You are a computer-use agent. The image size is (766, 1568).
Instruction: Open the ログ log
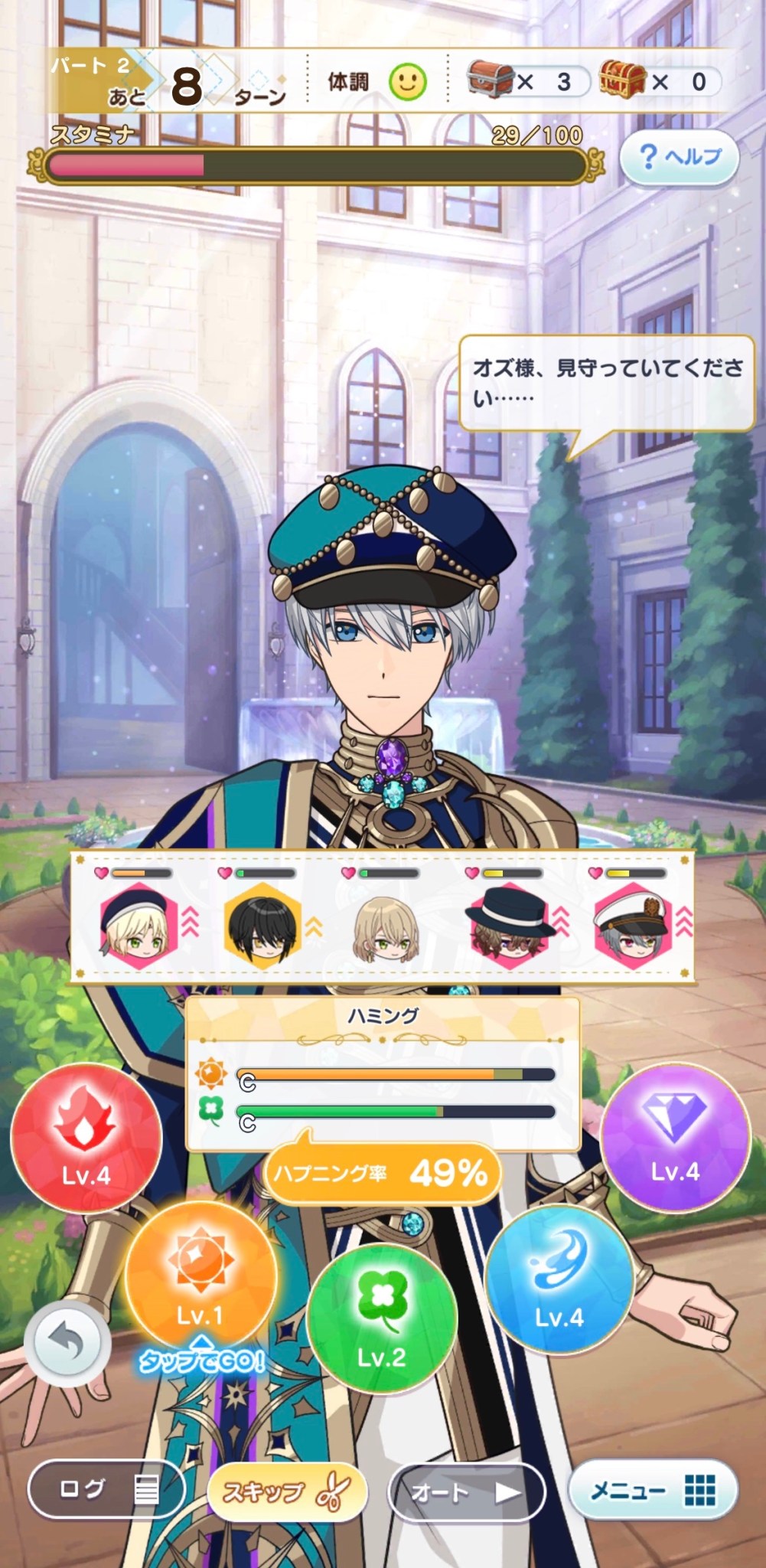click(106, 1489)
